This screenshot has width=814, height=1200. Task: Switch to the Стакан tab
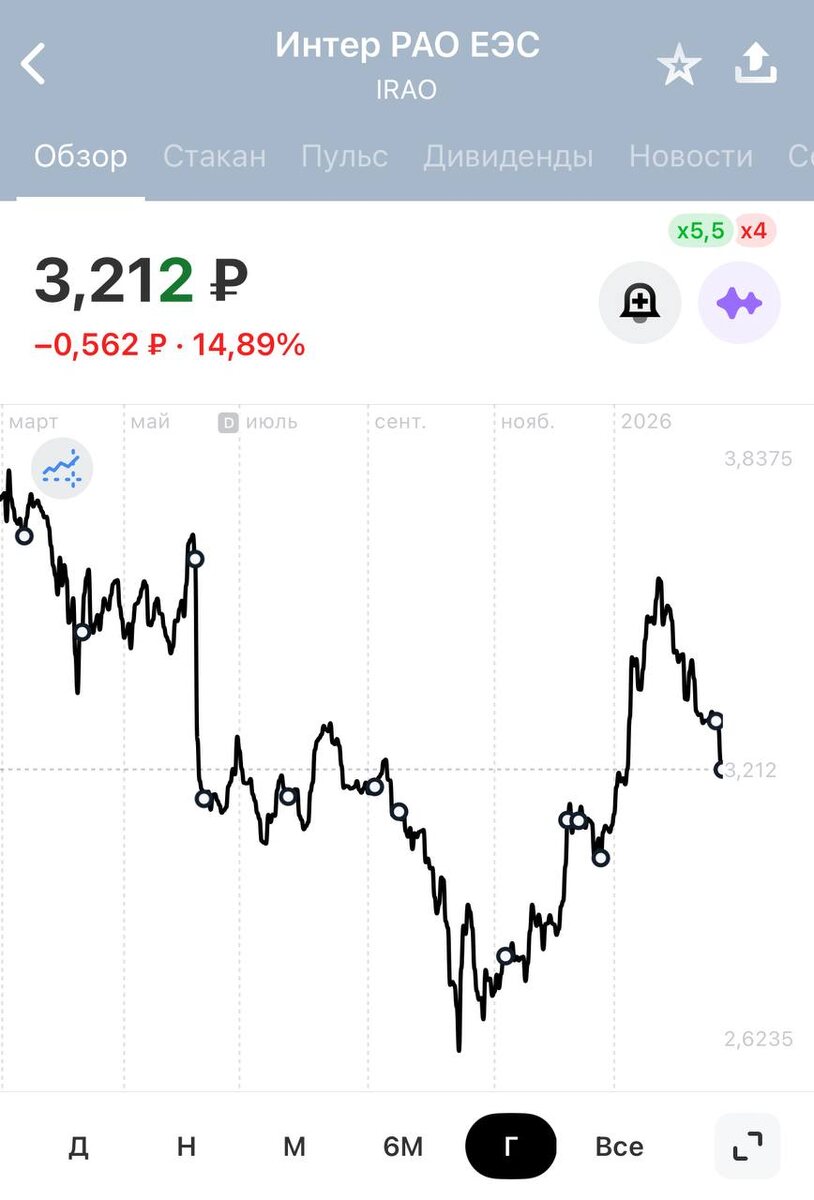[214, 157]
